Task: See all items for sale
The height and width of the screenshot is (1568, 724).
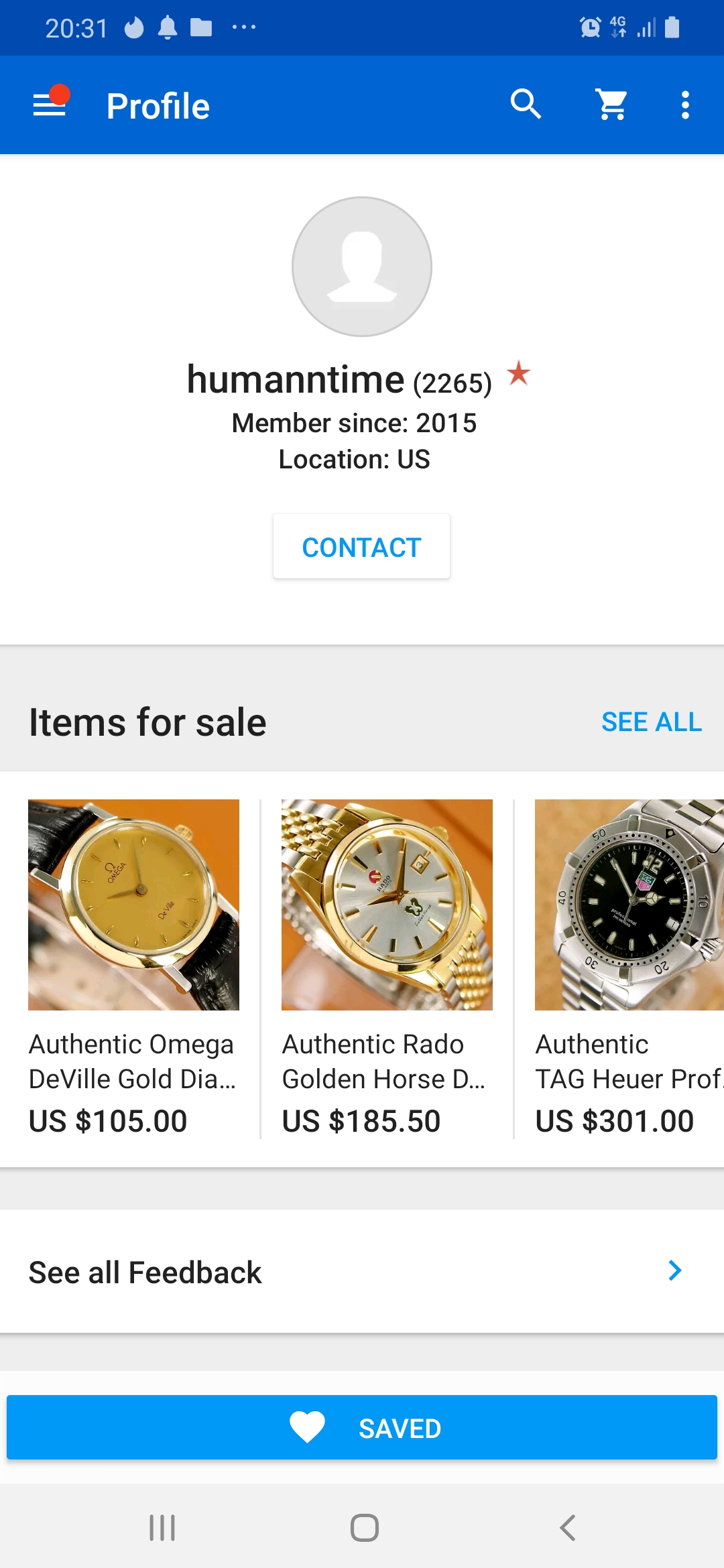Action: pyautogui.click(x=651, y=722)
